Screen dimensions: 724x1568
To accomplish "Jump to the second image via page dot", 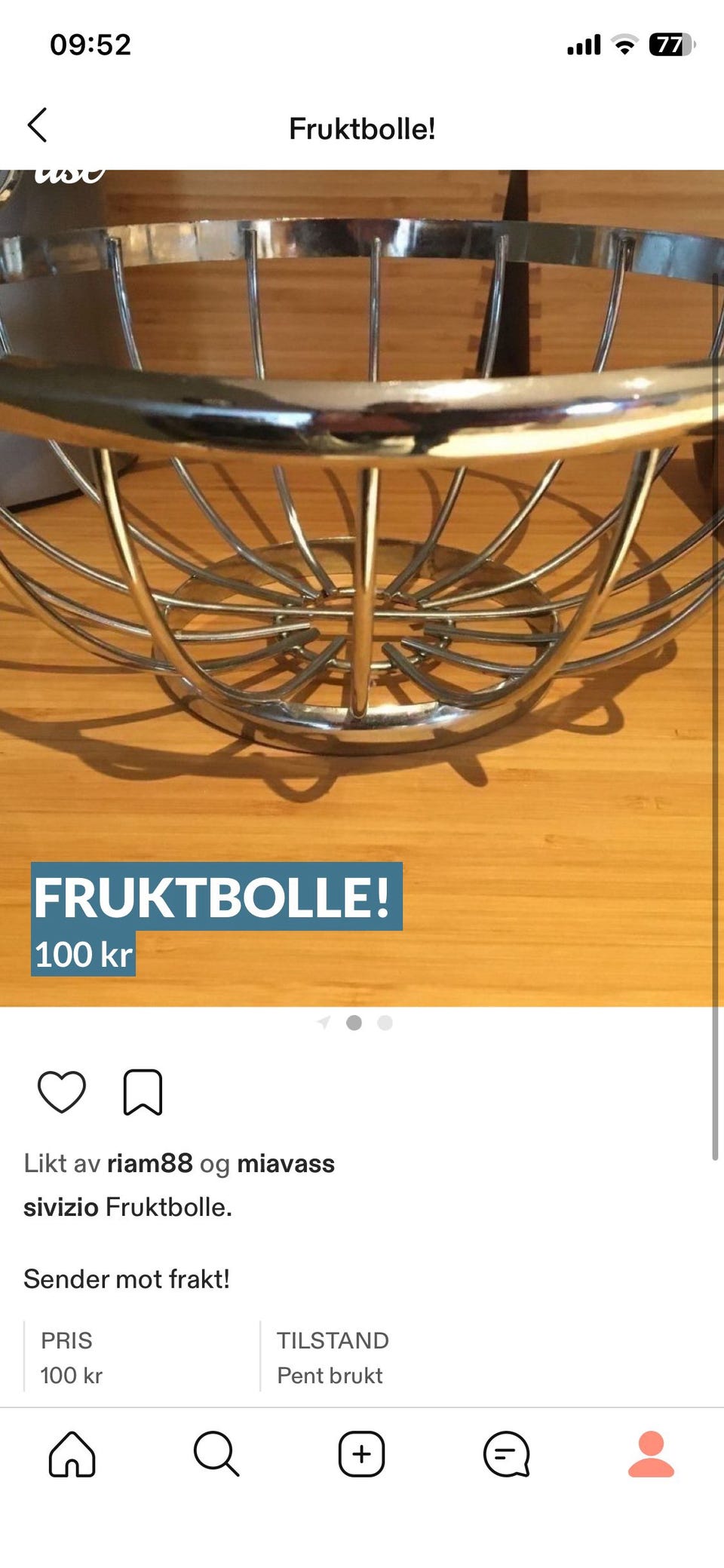I will click(354, 1023).
